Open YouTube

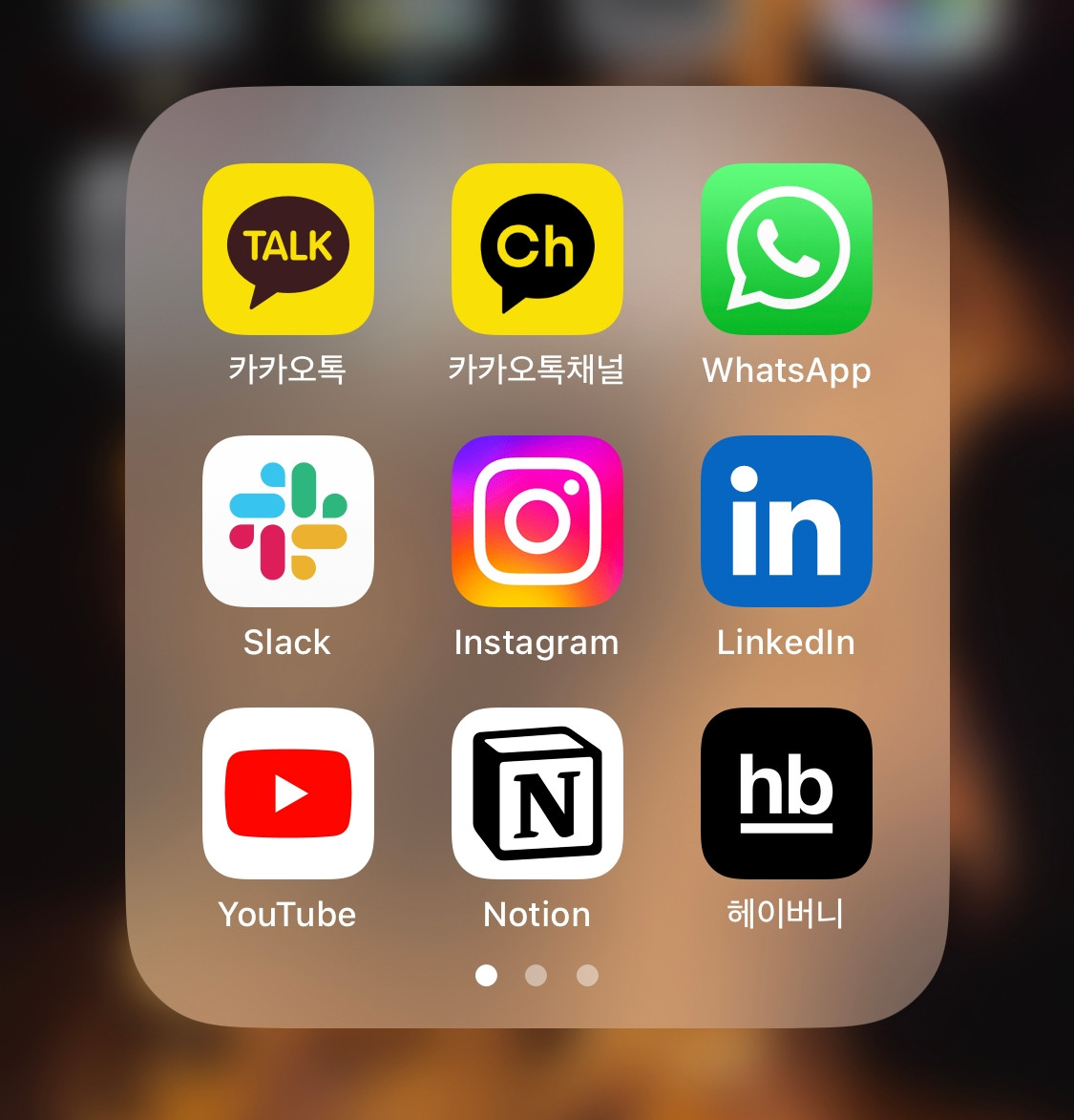pos(287,792)
